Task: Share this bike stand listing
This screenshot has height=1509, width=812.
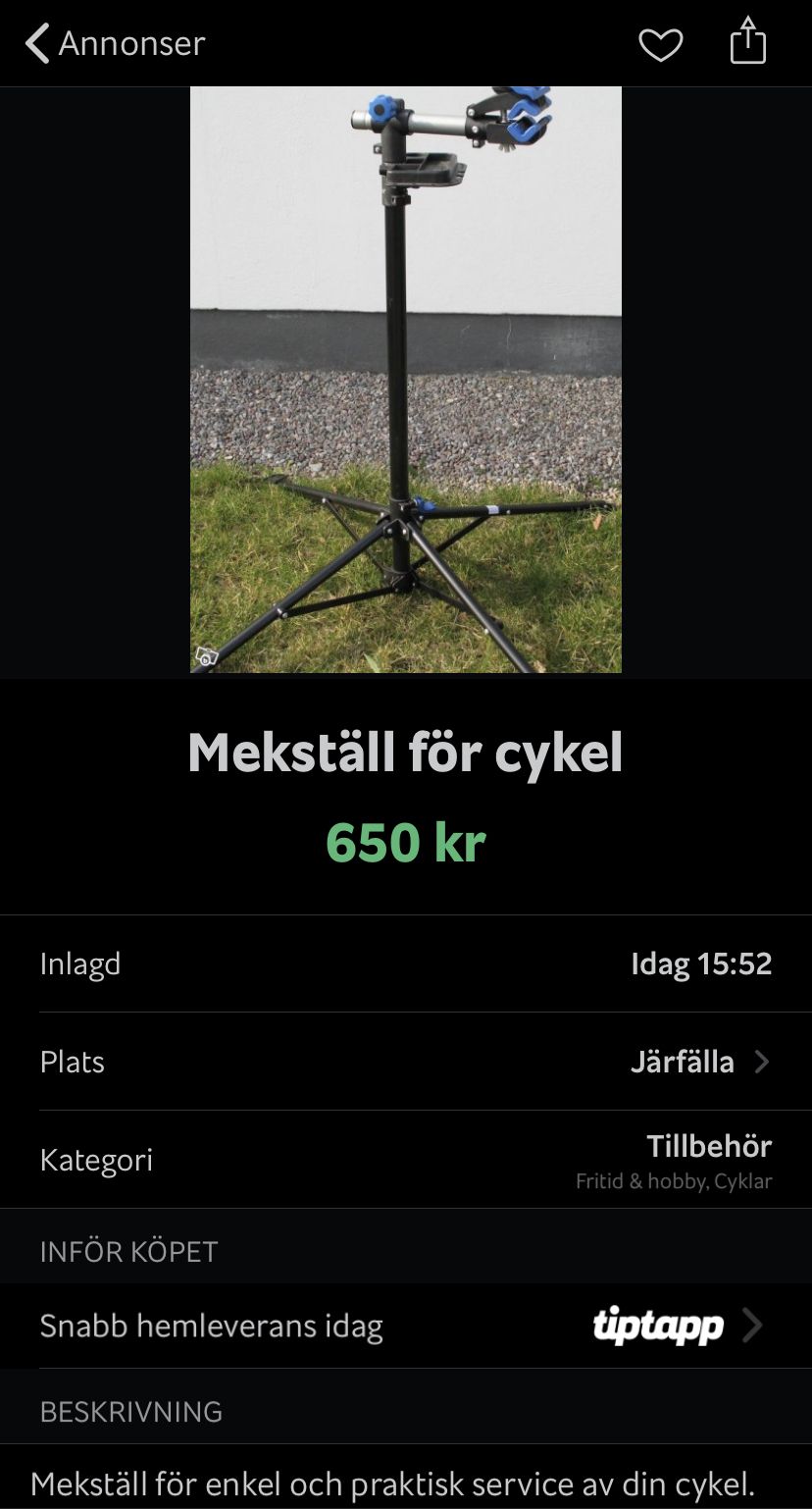Action: [747, 42]
